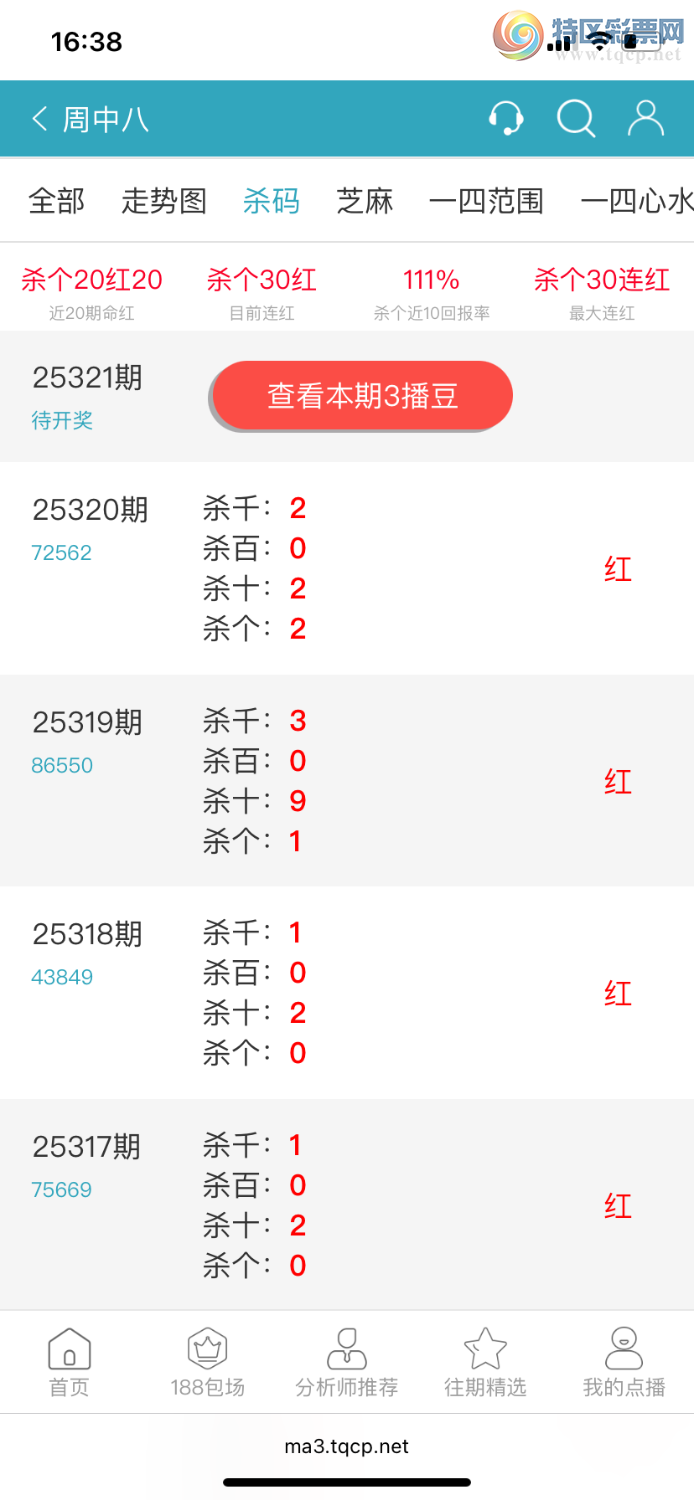
Task: Switch to the 全部 tab
Action: coord(57,201)
